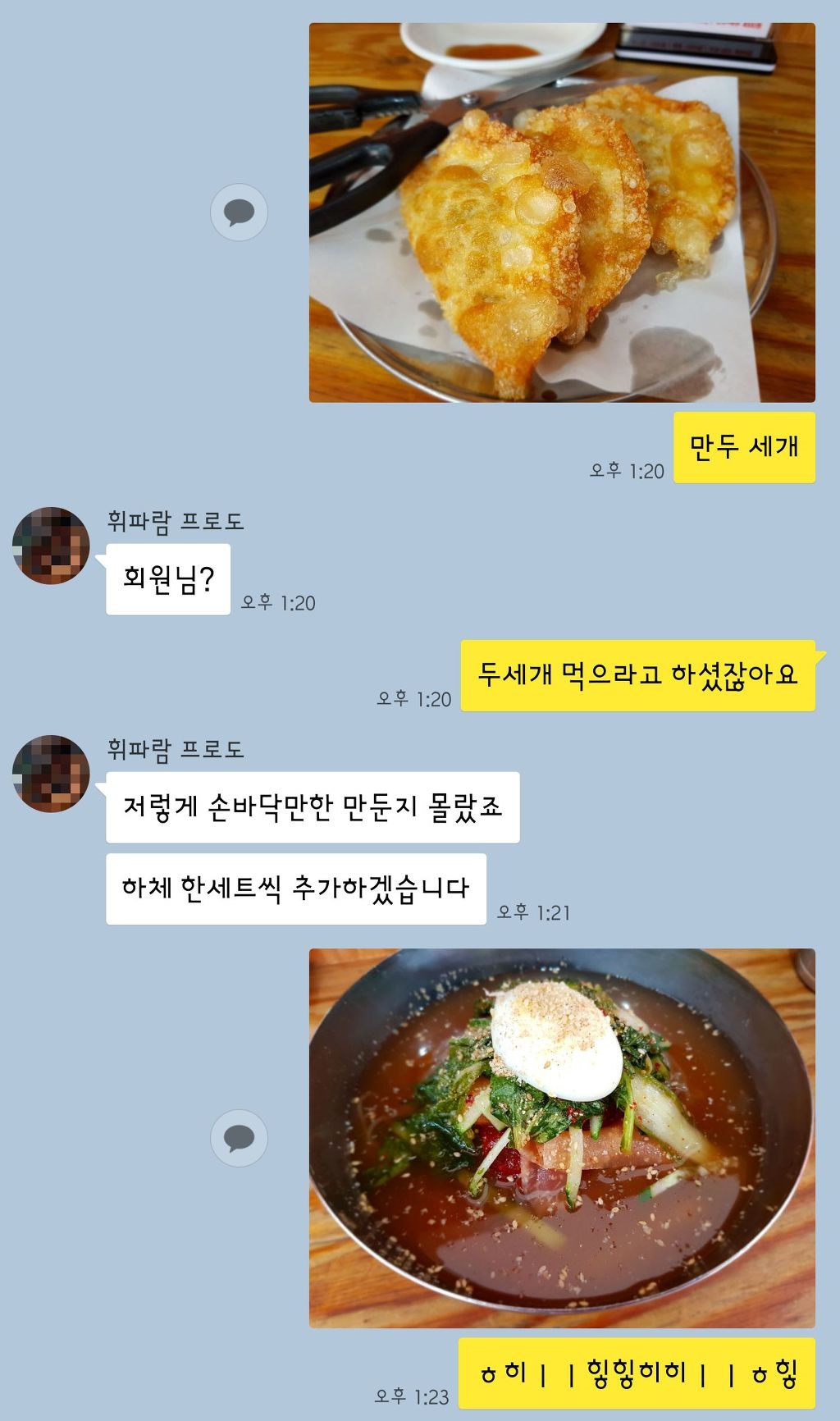This screenshot has height=1421, width=840.
Task: Tap the comment icon beside the noodle photo
Action: click(239, 1138)
